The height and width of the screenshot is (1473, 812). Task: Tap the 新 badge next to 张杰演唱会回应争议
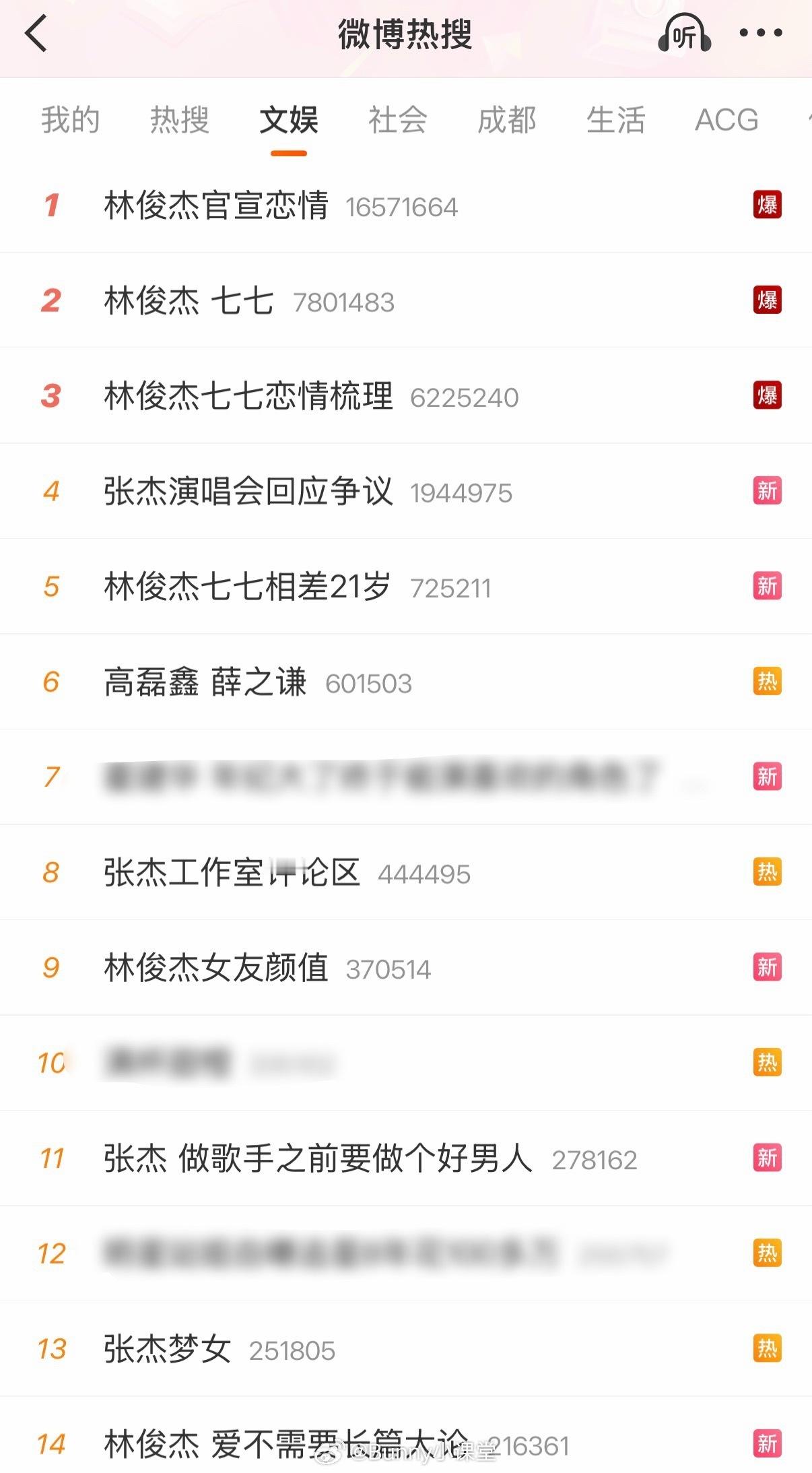(x=767, y=491)
